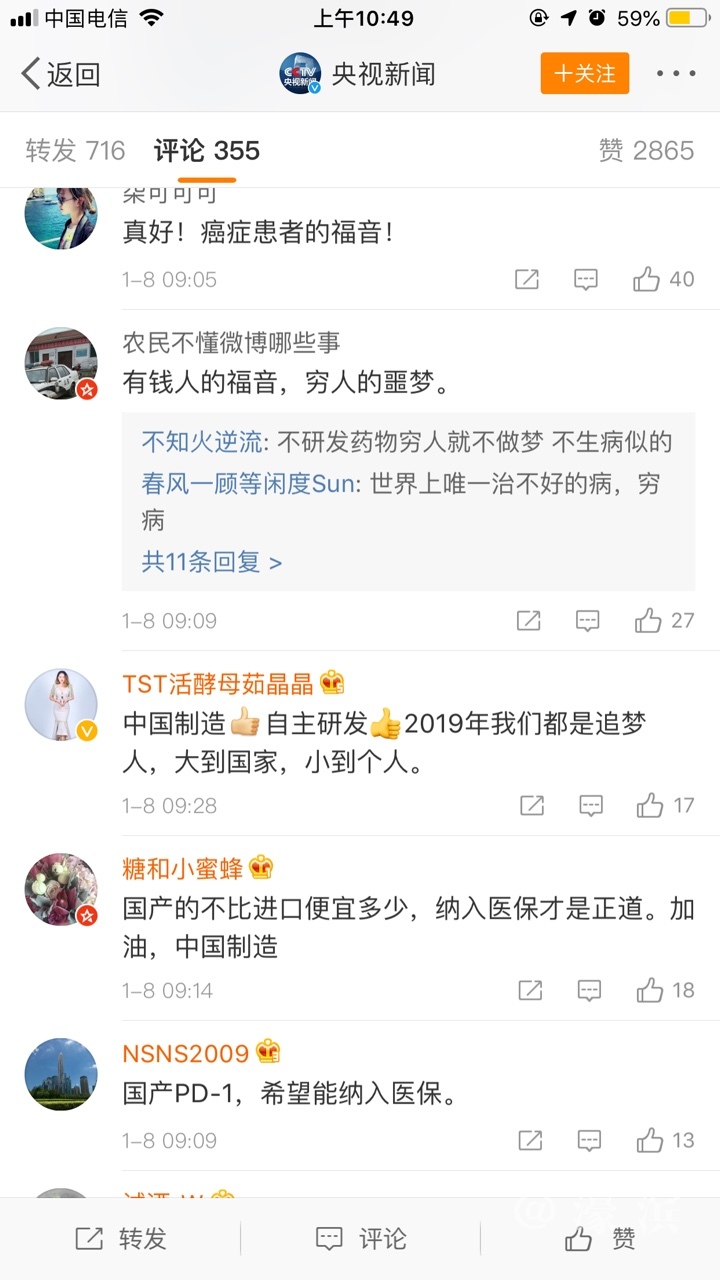The image size is (720, 1280).
Task: Reply to 糖和小蜜蜂's comment
Action: pos(590,991)
